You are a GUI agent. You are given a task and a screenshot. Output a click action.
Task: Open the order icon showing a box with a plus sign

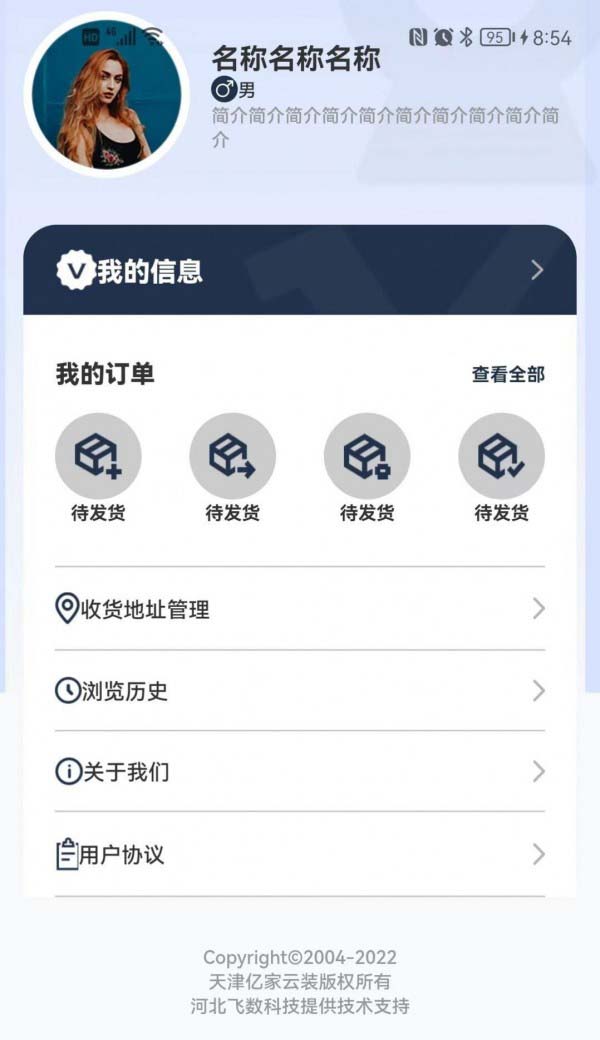coord(98,456)
